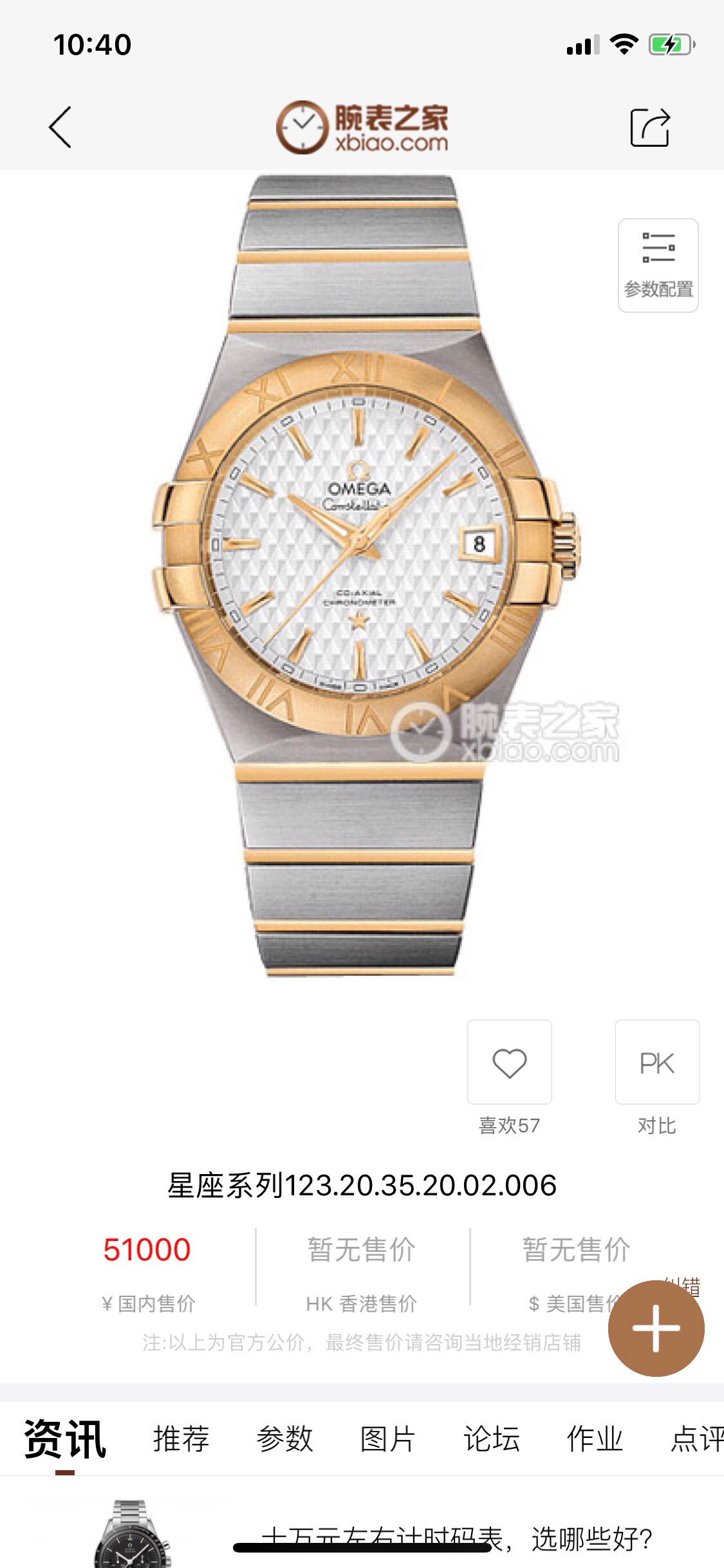Share this watch page

650,127
